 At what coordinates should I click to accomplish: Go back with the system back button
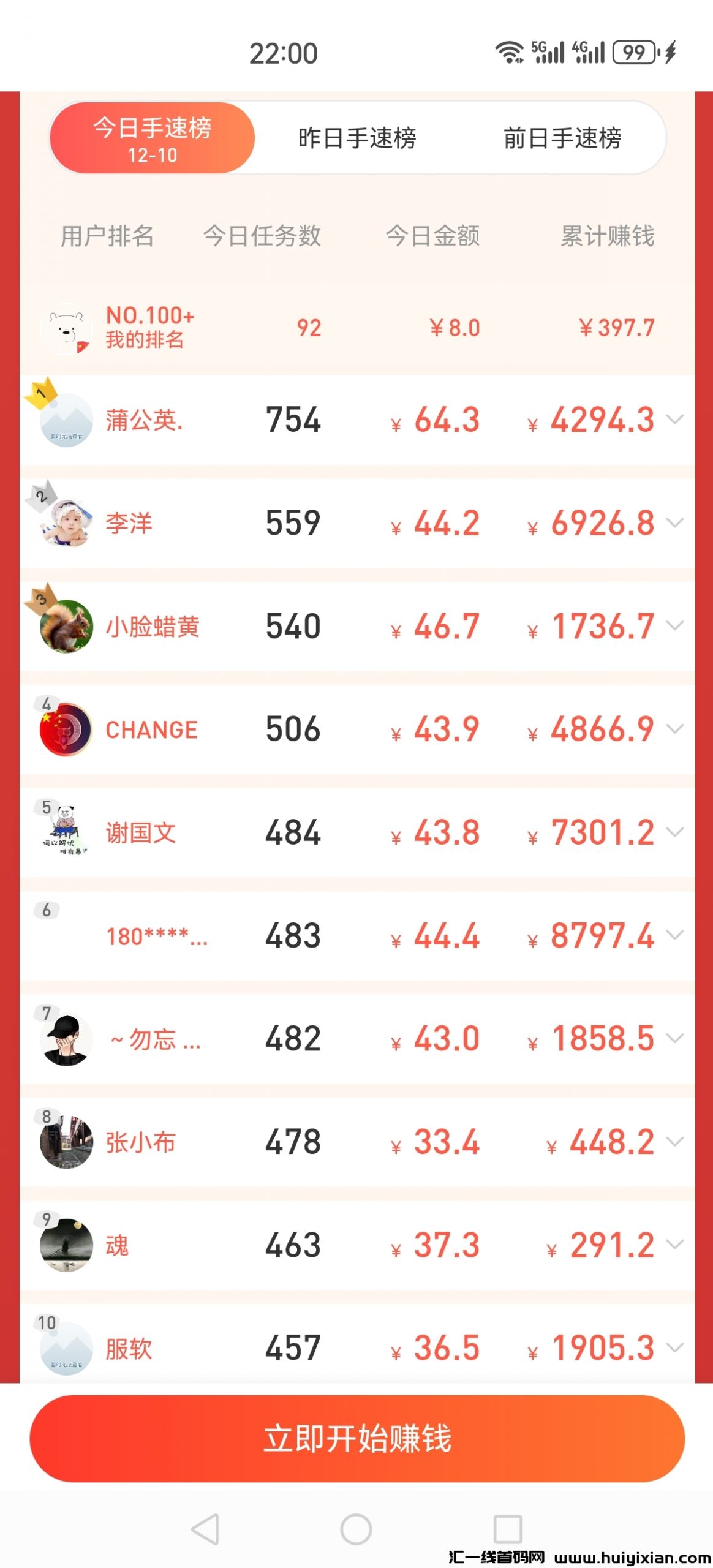pos(205,1529)
